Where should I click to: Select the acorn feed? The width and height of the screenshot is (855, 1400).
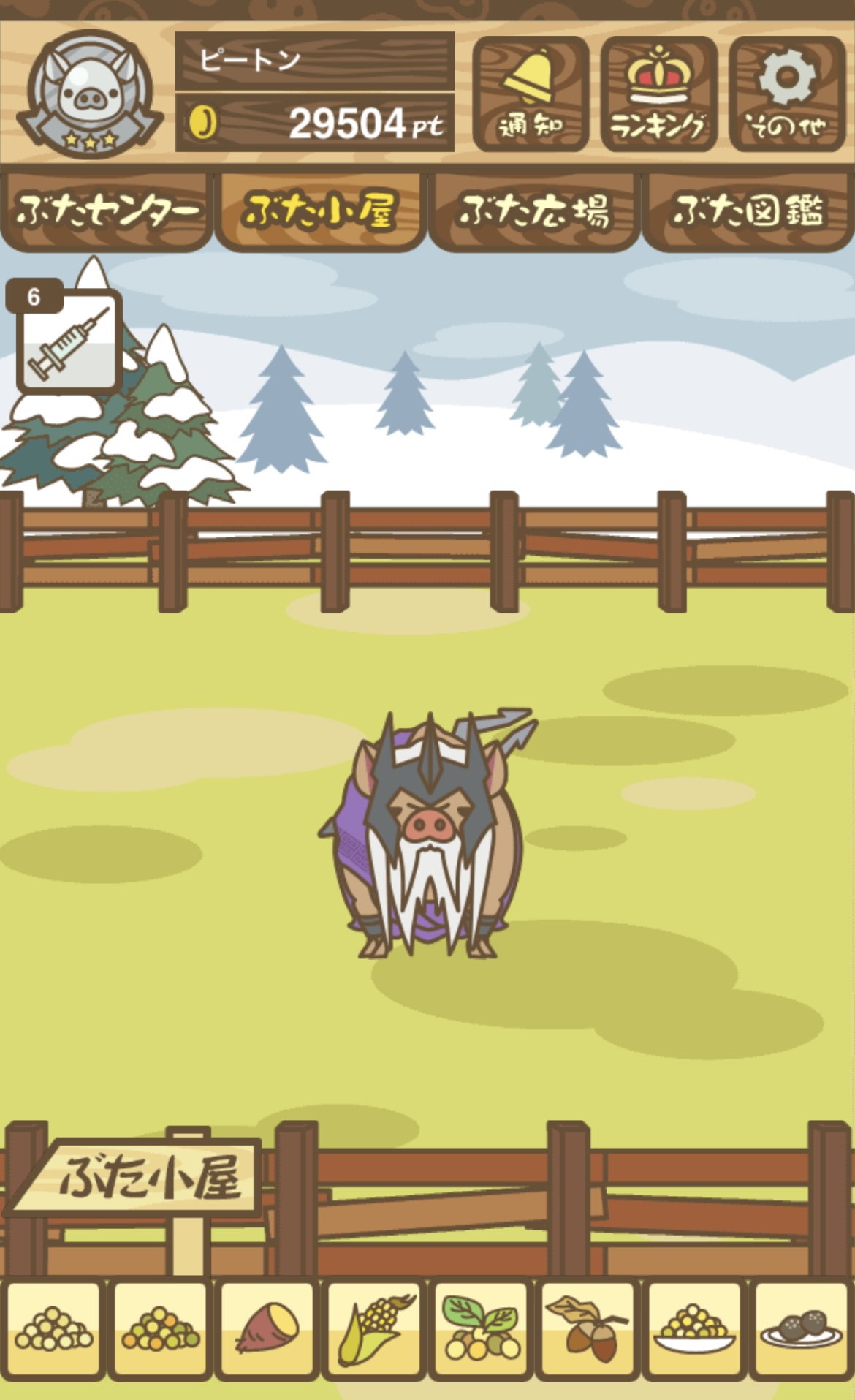click(x=588, y=1328)
